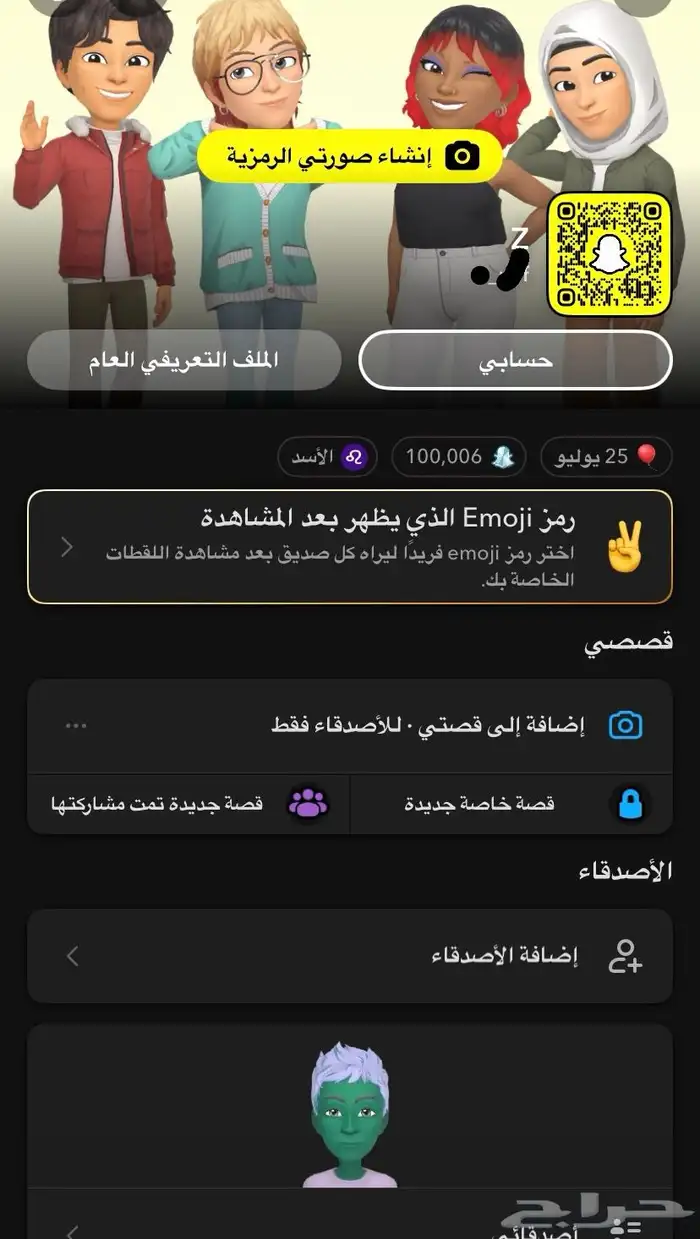Open the Snapcode
Viewport: 700px width, 1239px height.
tap(609, 254)
